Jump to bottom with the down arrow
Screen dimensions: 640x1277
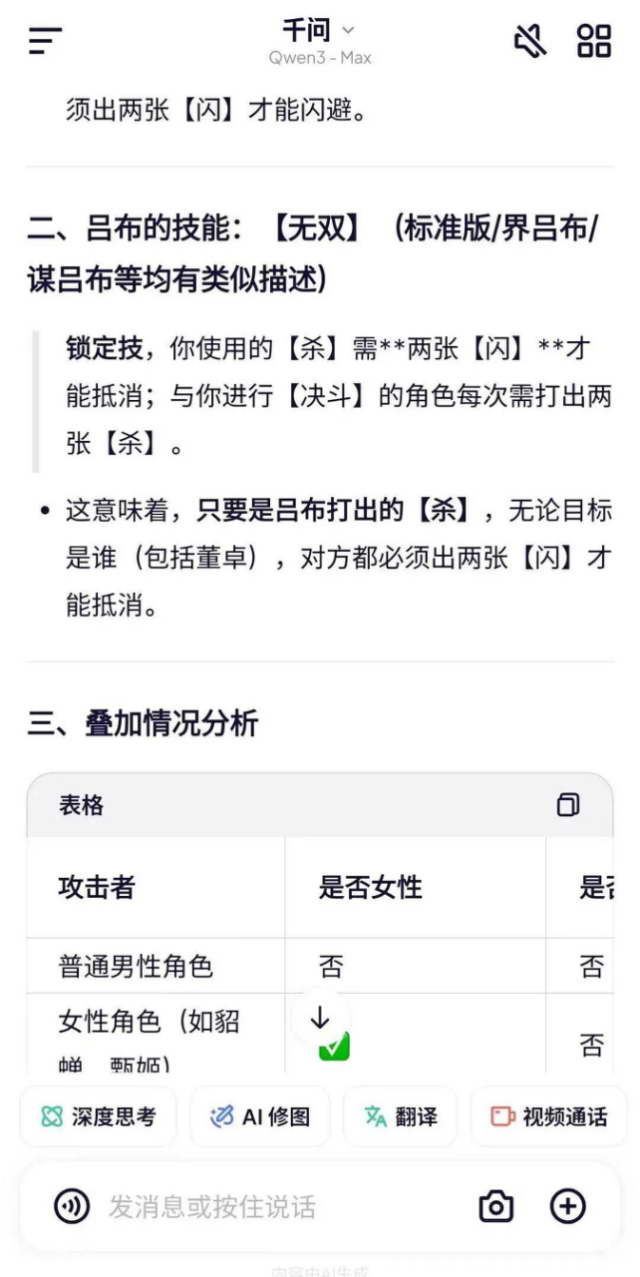coord(320,1019)
